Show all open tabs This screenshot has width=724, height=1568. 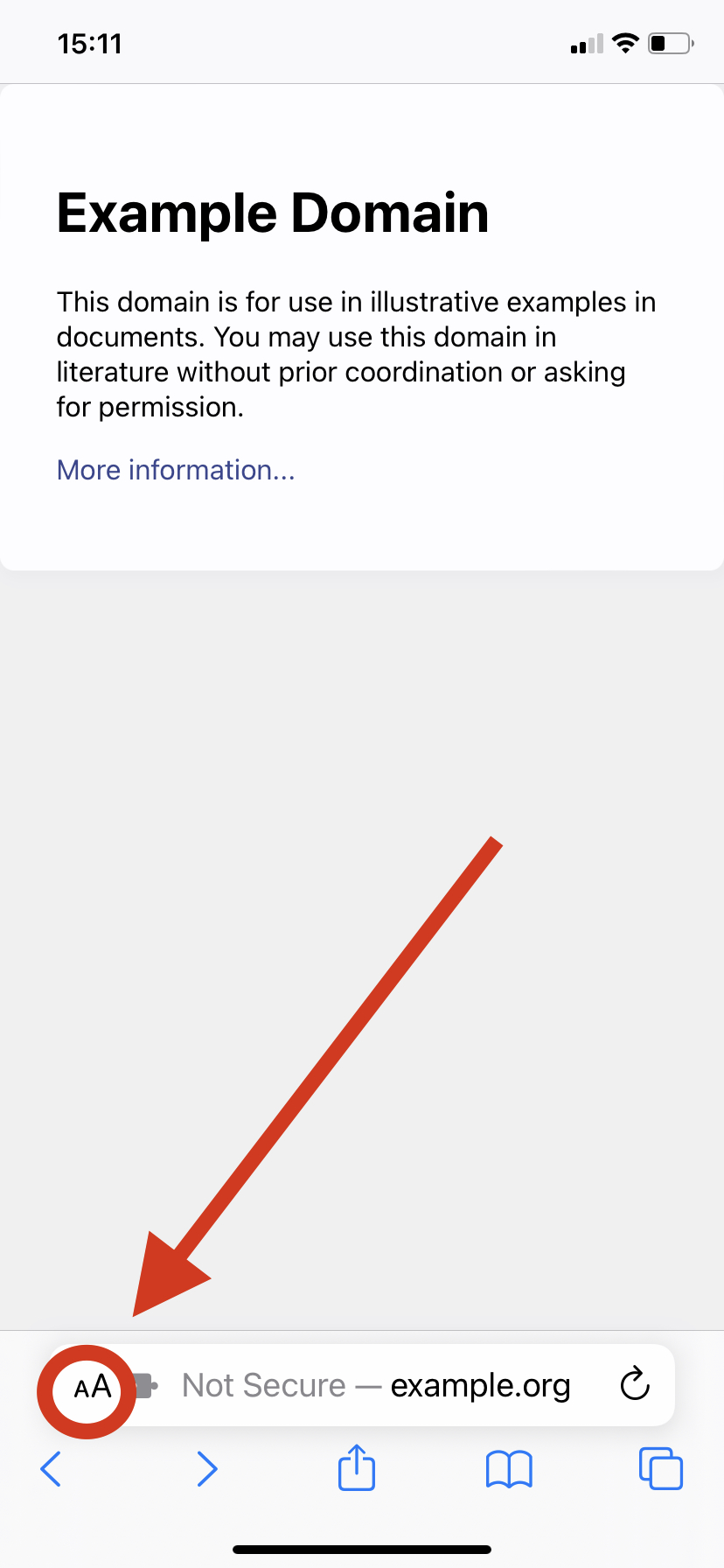(661, 1468)
